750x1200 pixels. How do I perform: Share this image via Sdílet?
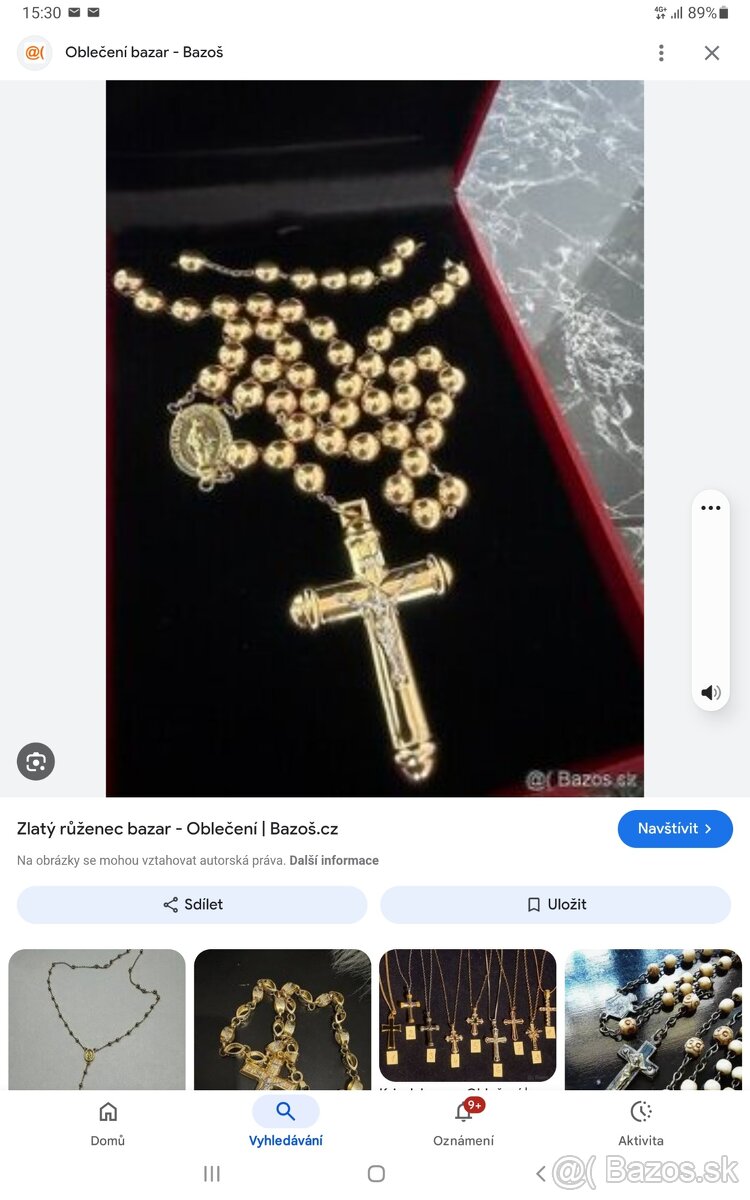tap(192, 904)
